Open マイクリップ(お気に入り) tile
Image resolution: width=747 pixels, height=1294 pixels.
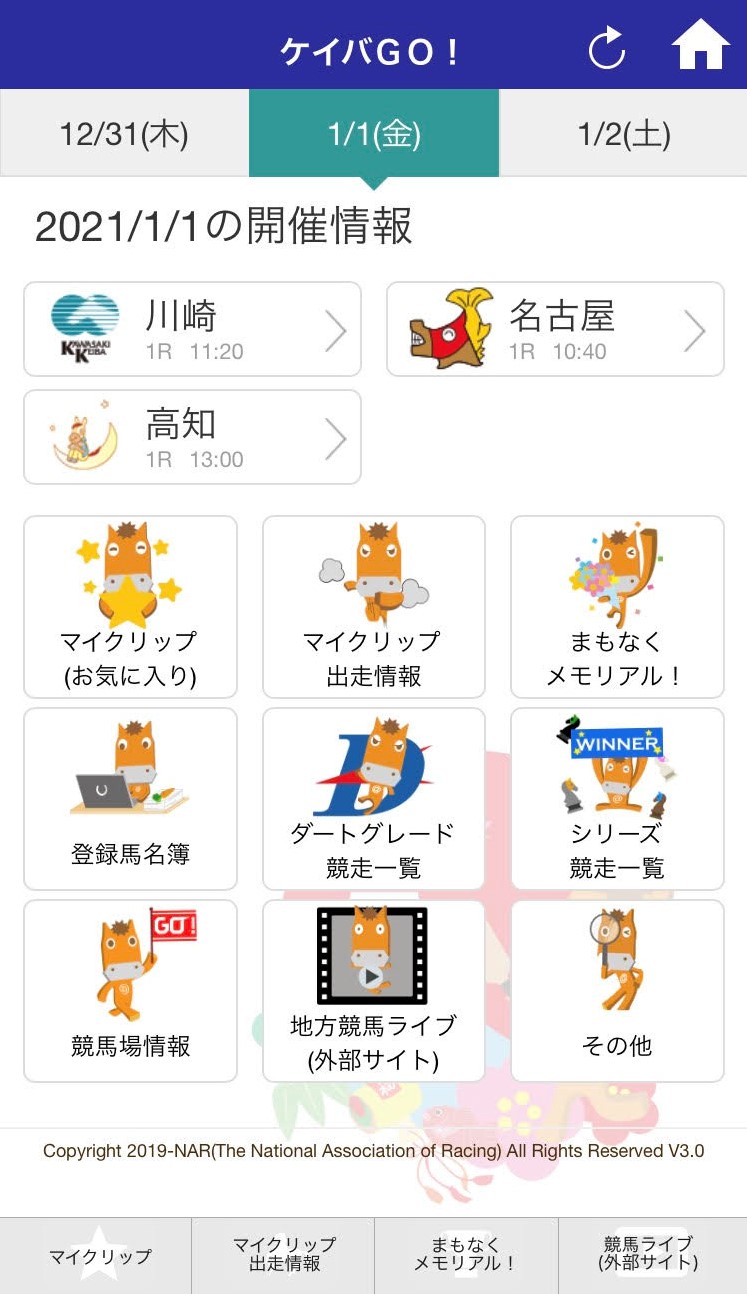click(130, 607)
